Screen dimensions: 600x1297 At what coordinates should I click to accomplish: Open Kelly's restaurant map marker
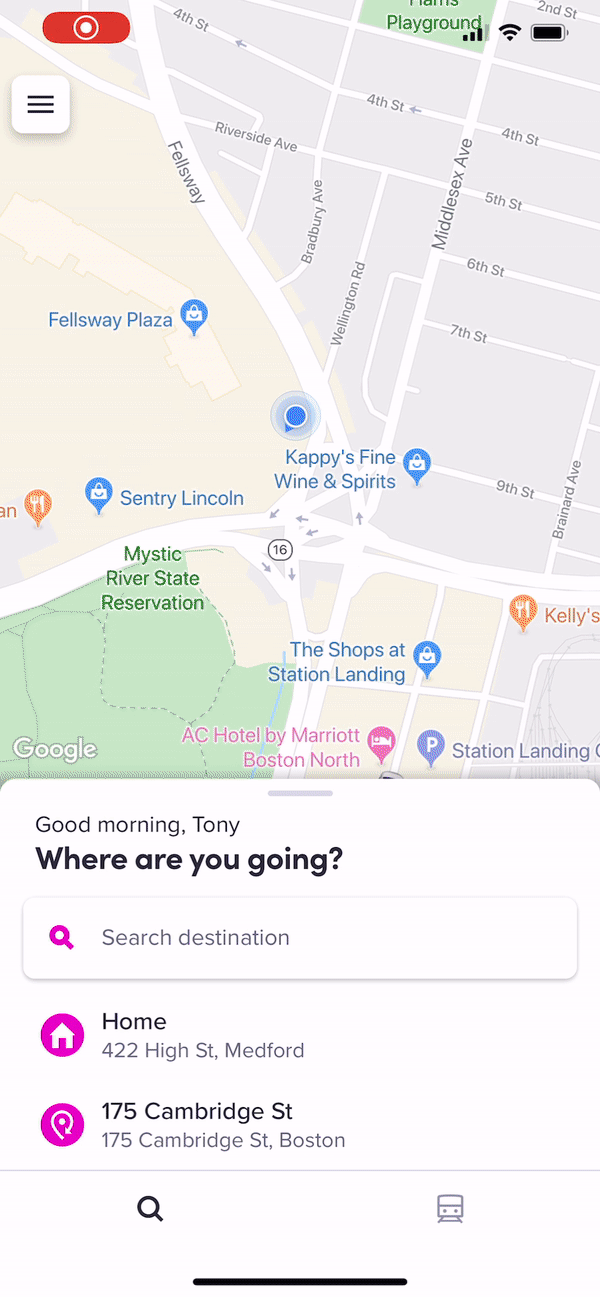(523, 611)
